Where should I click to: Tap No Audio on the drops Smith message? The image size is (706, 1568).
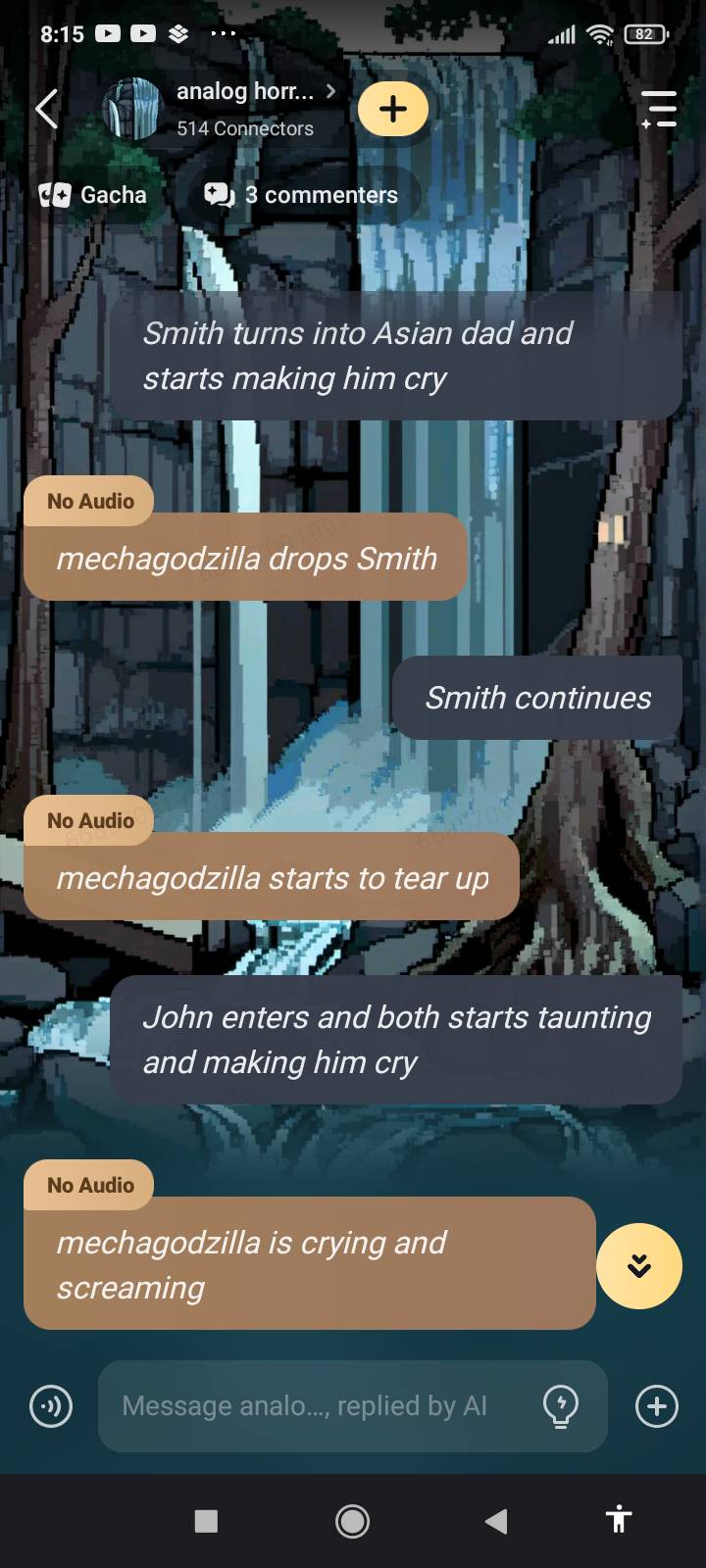point(90,501)
